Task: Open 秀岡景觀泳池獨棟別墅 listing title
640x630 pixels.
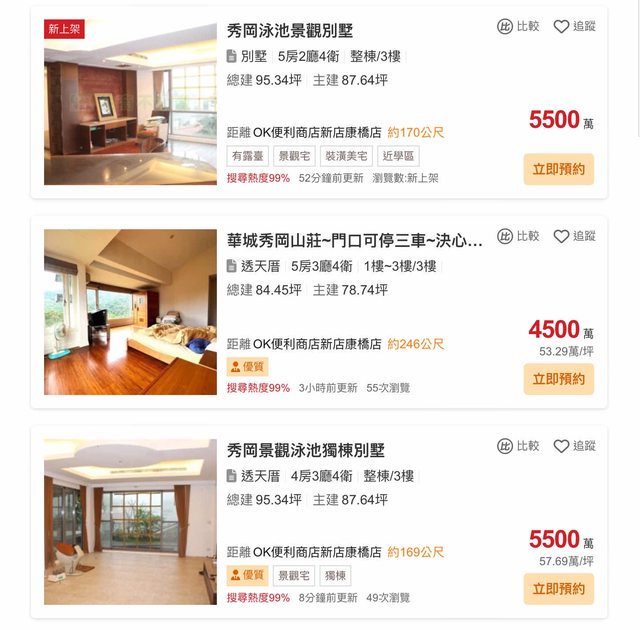Action: tap(306, 450)
